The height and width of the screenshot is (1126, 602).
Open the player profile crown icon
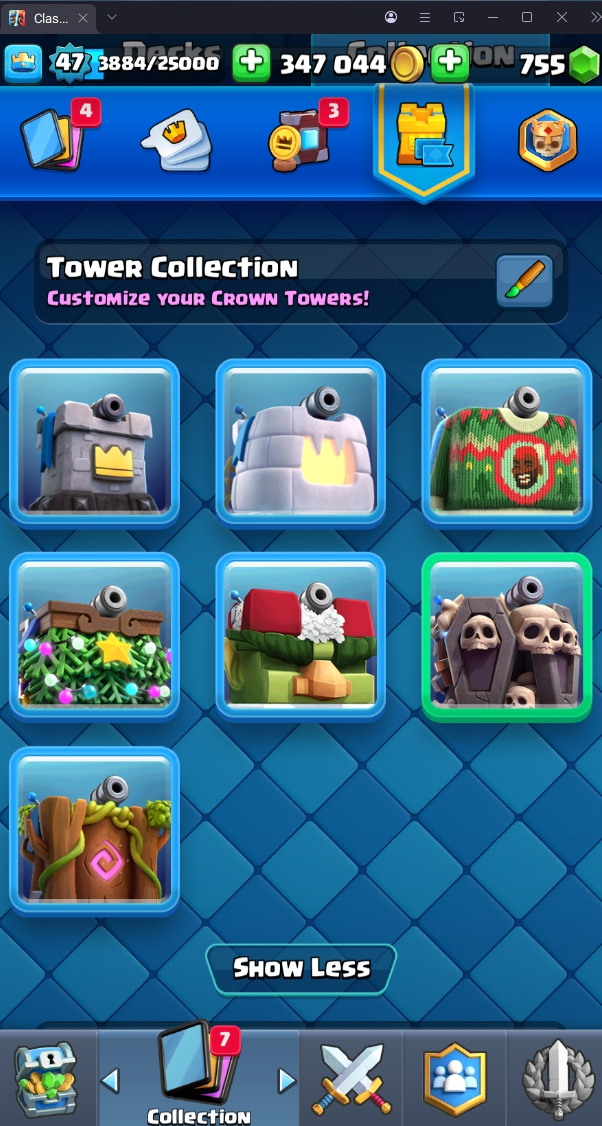22,64
